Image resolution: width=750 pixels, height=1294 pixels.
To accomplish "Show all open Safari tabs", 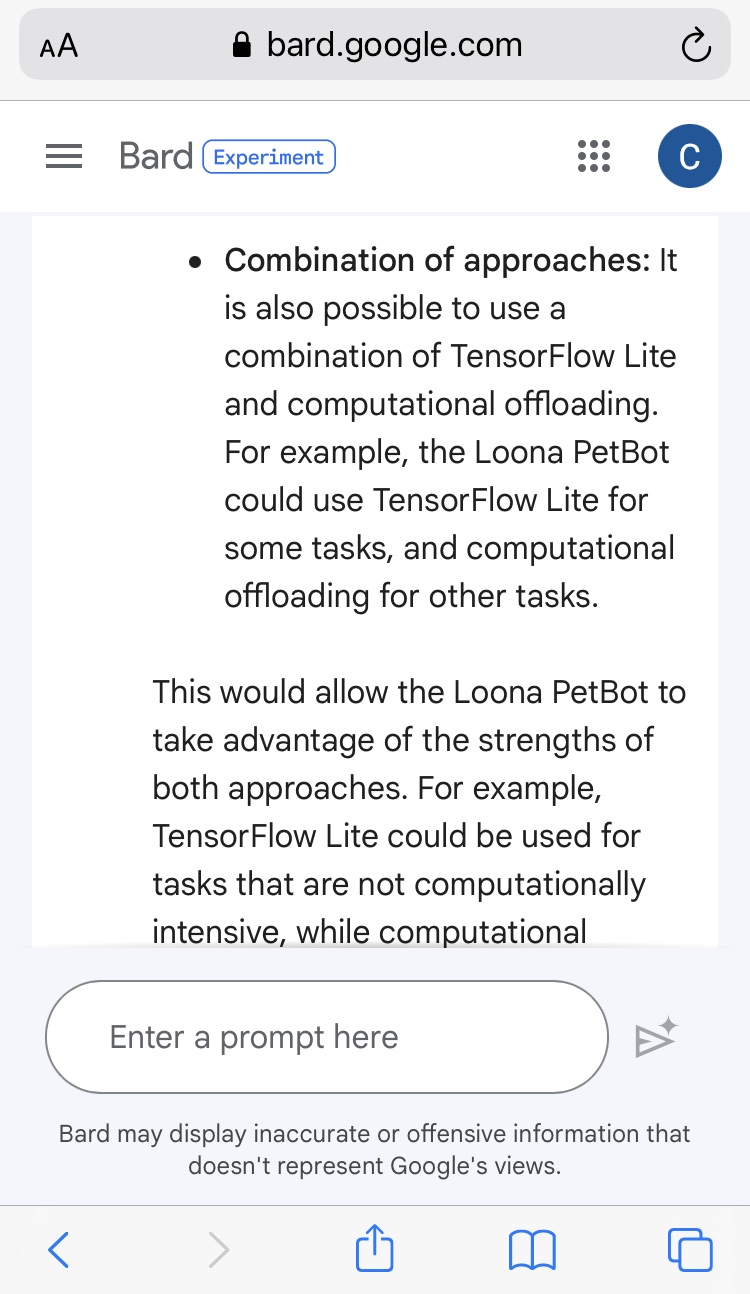I will [x=689, y=1249].
